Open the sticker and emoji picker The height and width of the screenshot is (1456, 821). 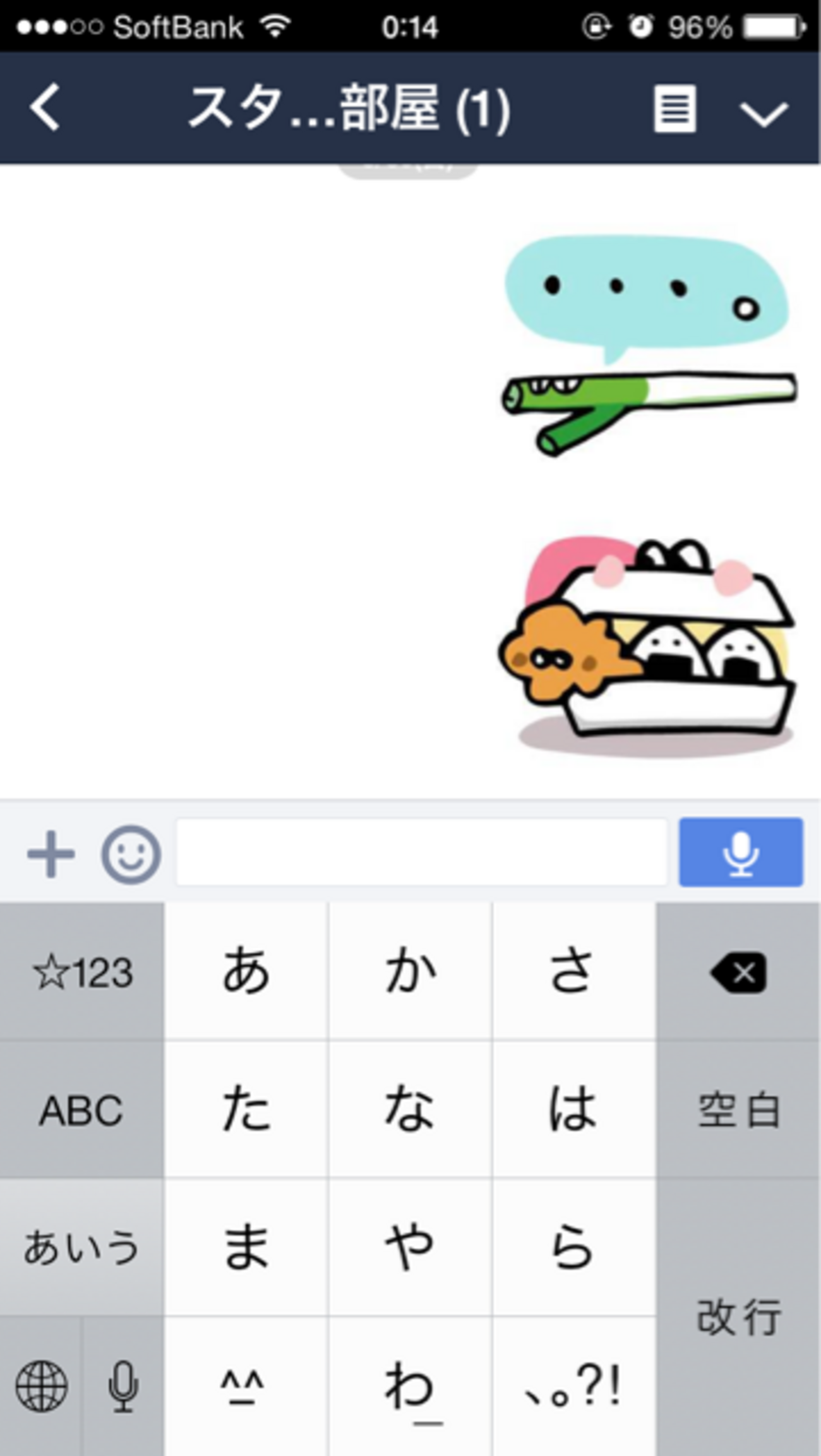point(131,854)
